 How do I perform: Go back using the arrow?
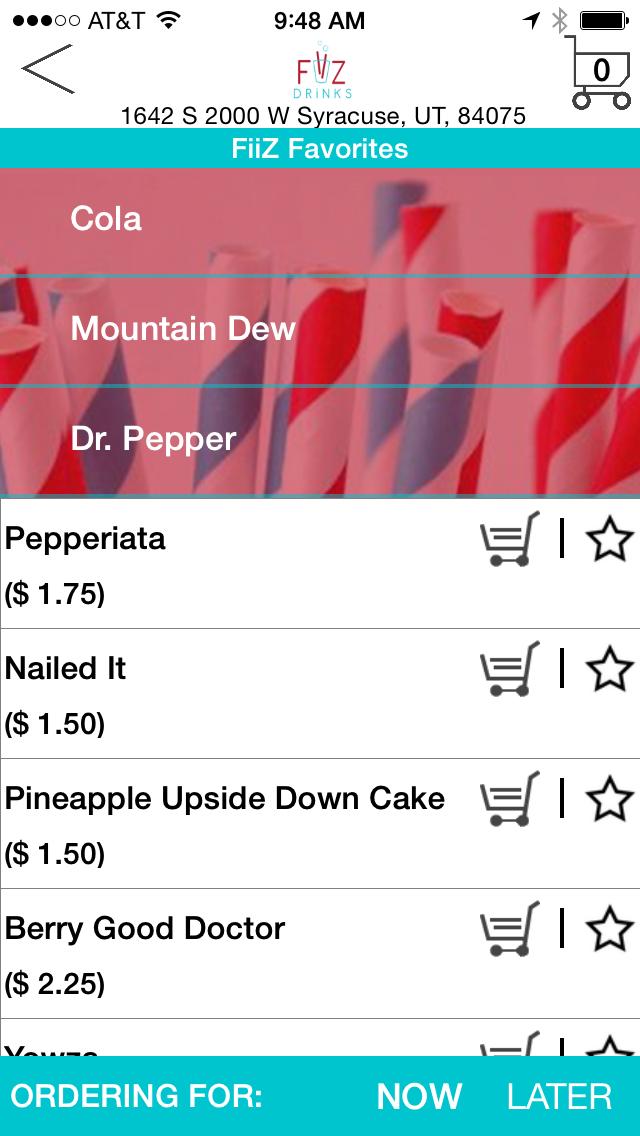[x=48, y=70]
